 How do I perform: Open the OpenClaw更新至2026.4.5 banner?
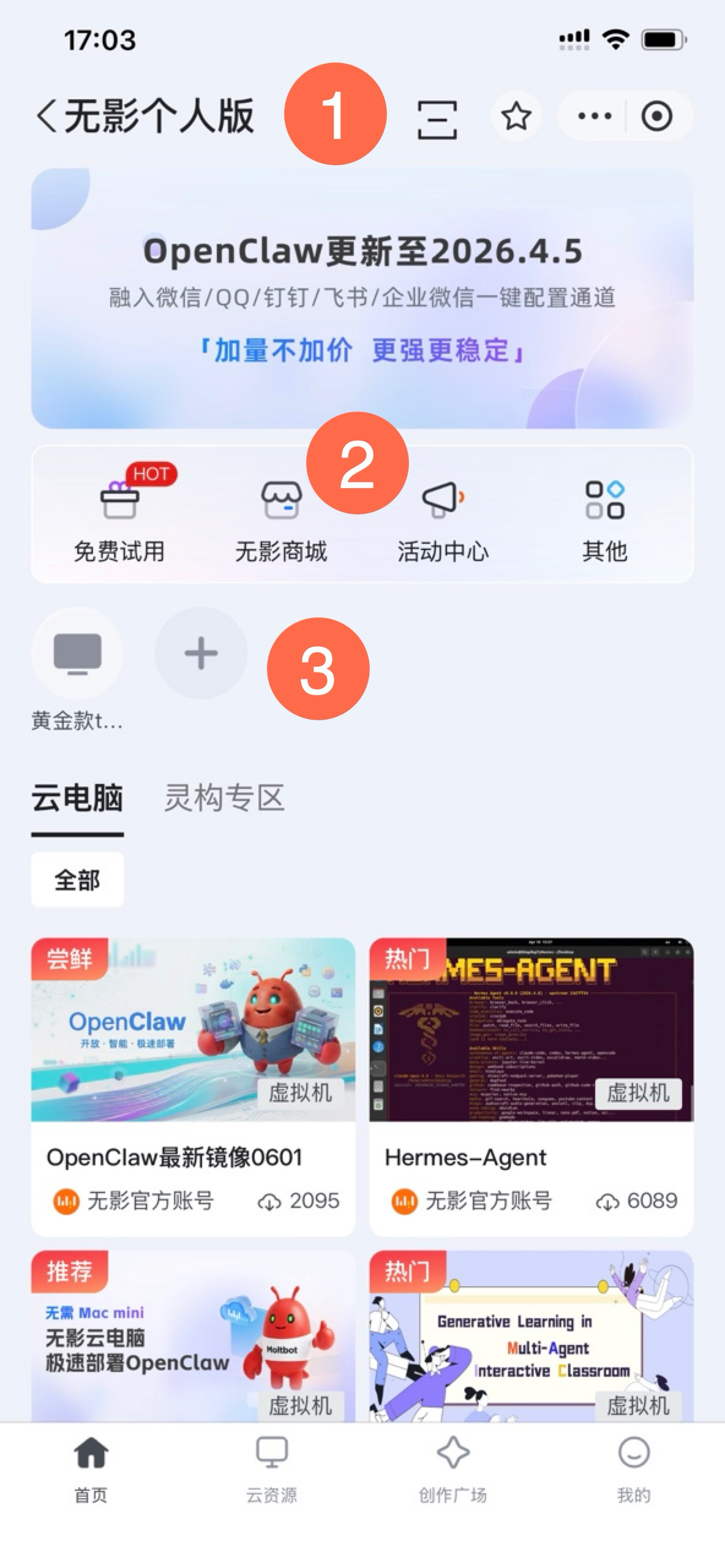[x=362, y=299]
